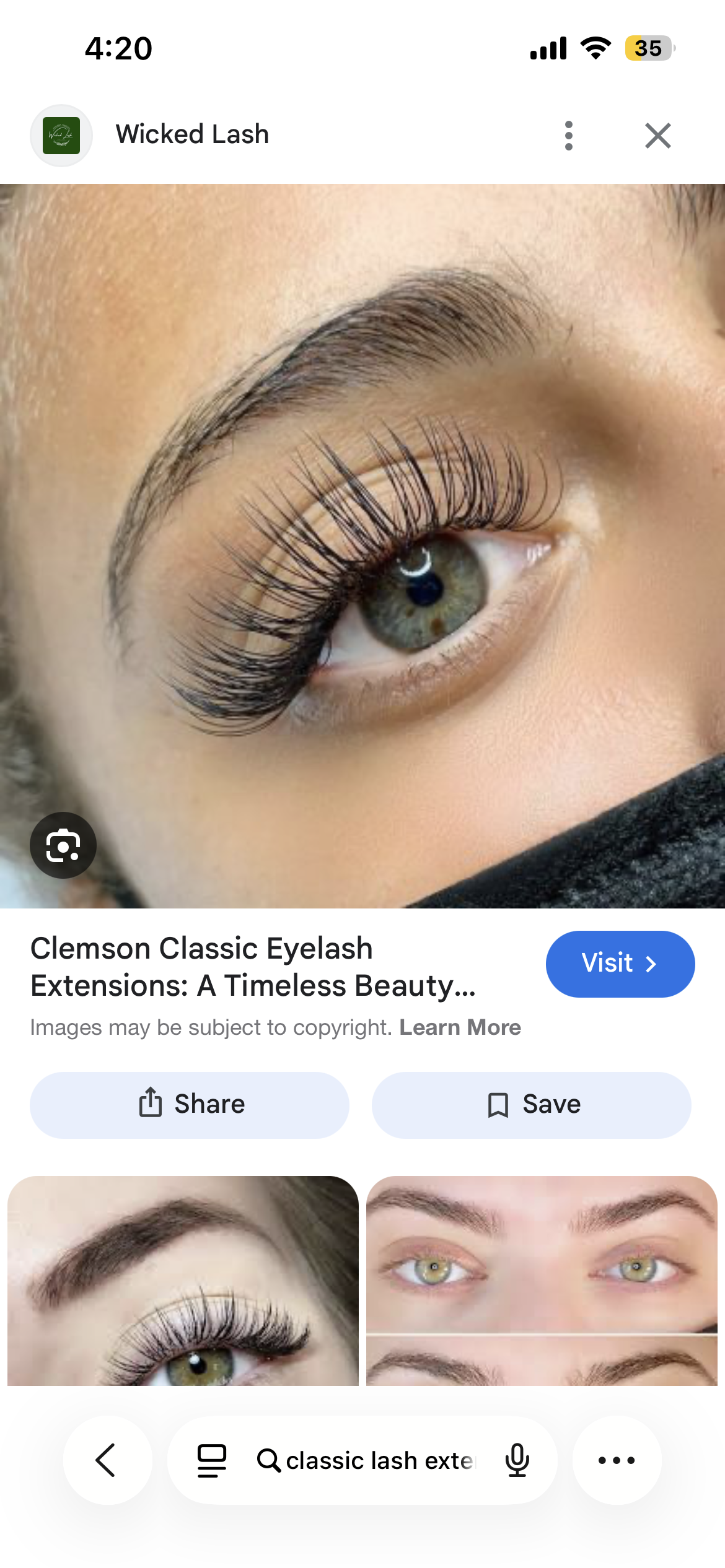Share this eyelash image
Screen dimensions: 725x1568
pos(190,1105)
